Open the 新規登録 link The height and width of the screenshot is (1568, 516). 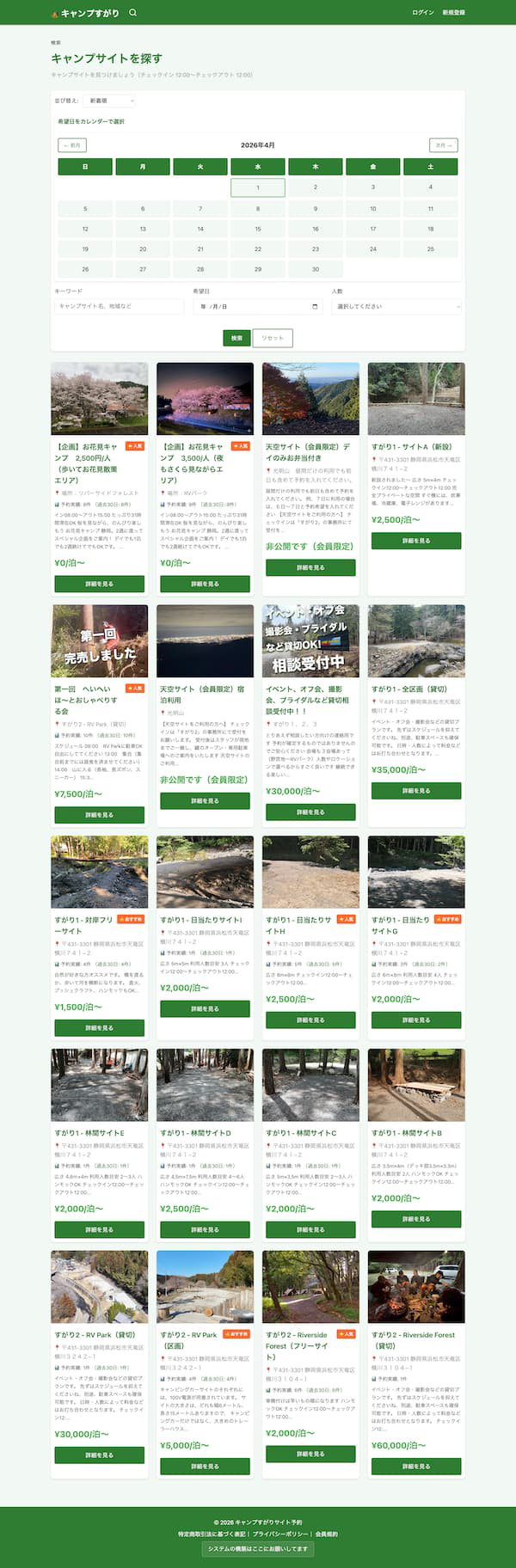pos(453,13)
